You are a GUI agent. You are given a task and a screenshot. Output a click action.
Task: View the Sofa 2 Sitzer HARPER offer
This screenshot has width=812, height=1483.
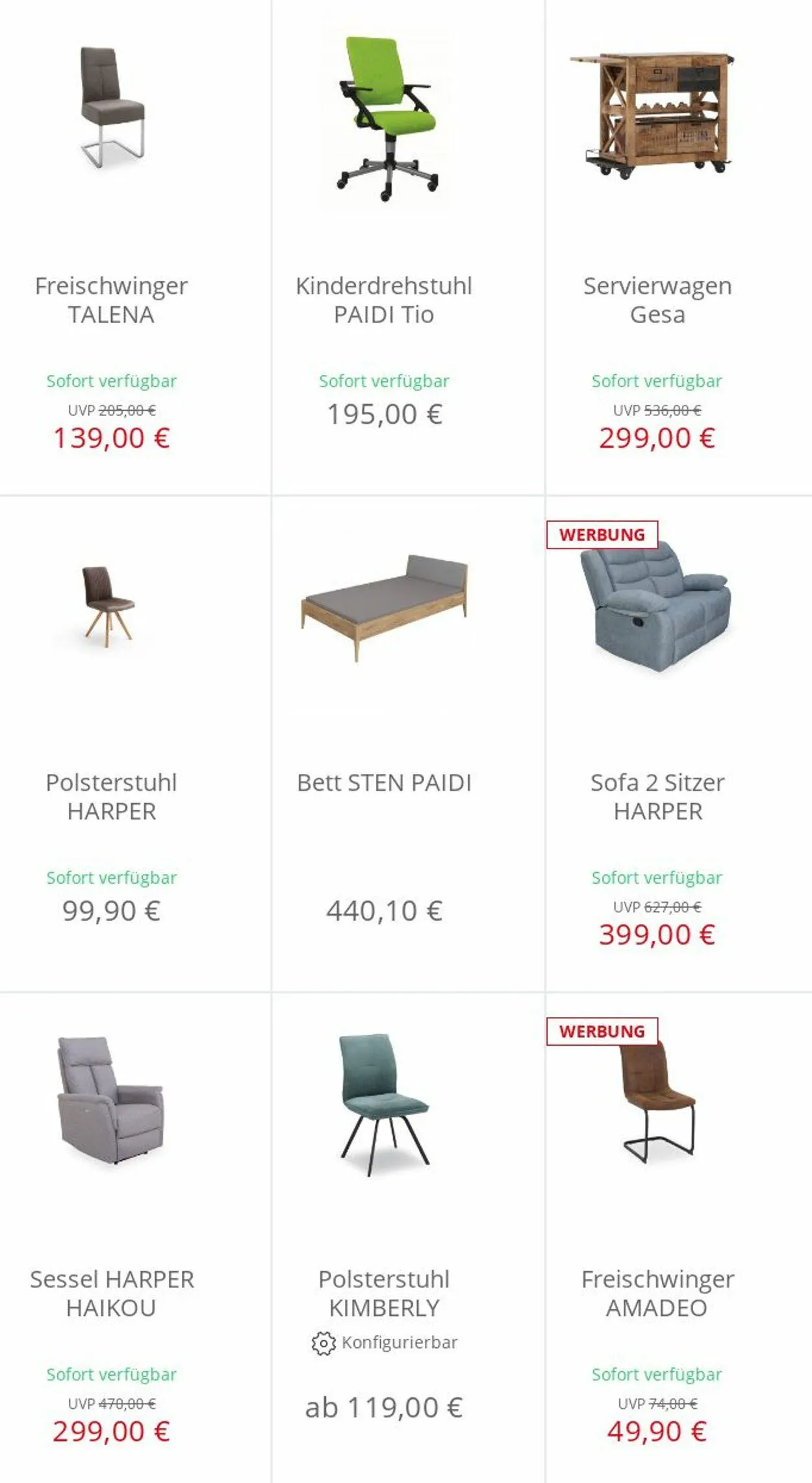pyautogui.click(x=679, y=744)
